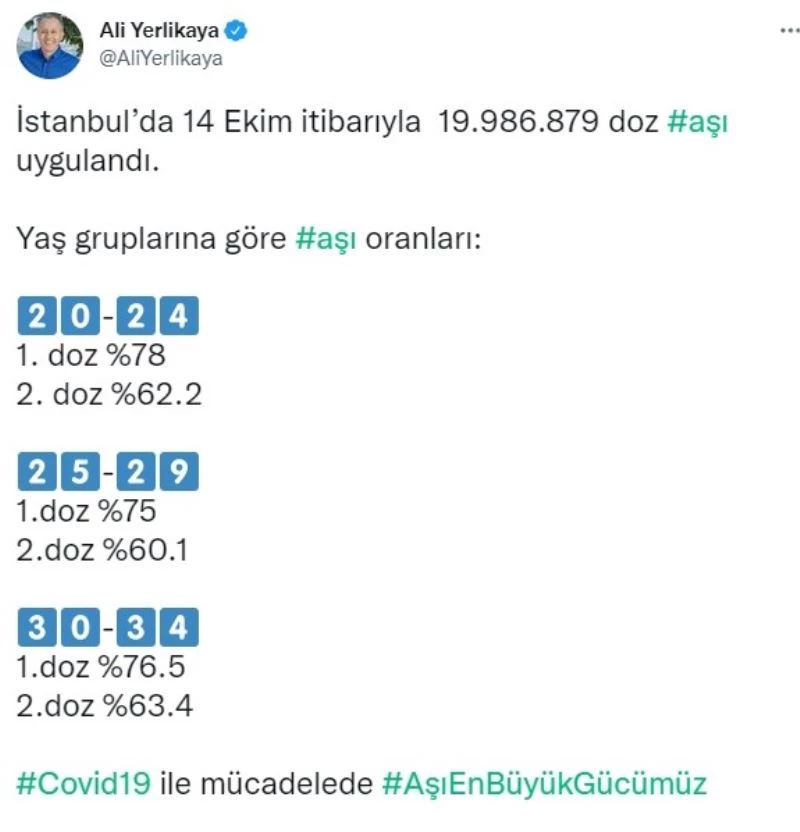800x832 pixels.
Task: Click the @AliYerlikaya handle
Action: (163, 56)
